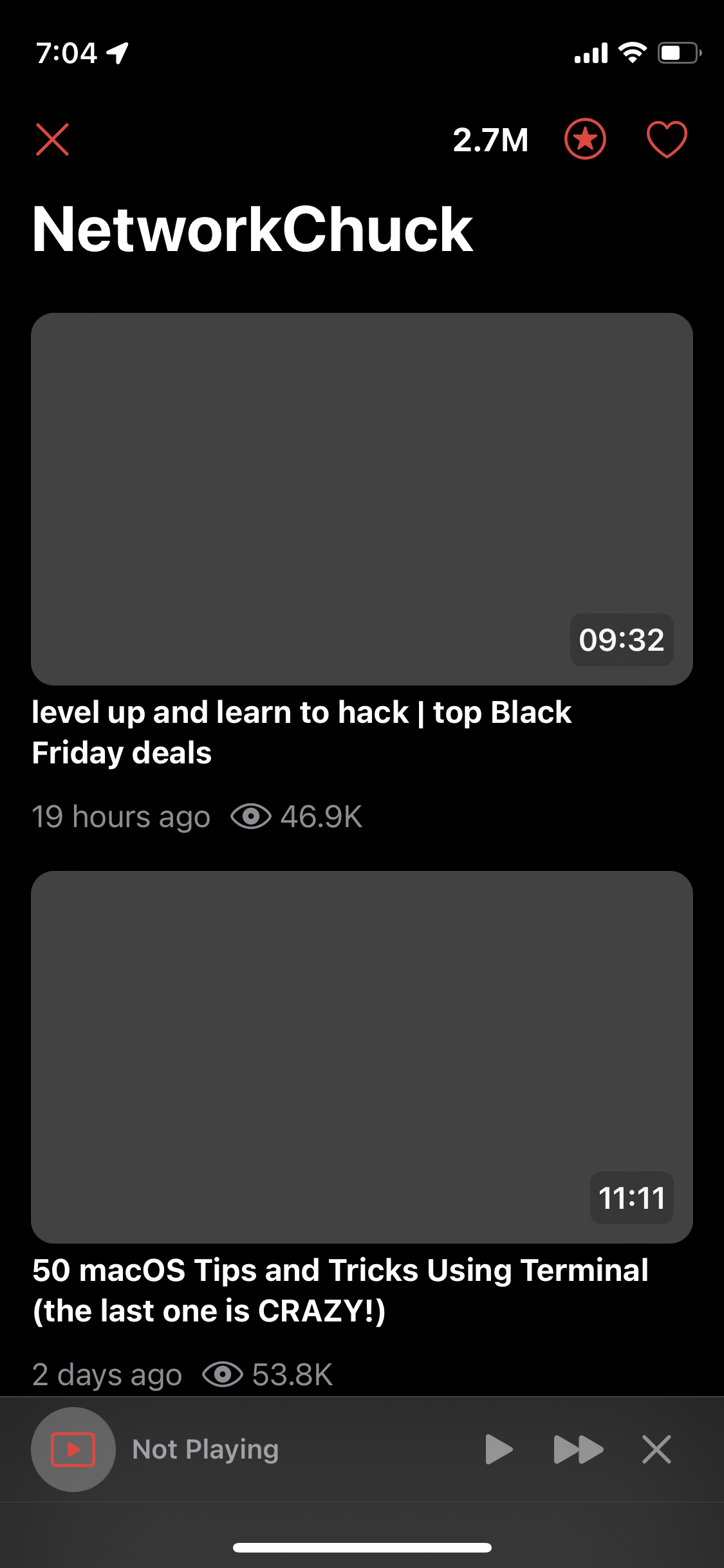Viewport: 724px width, 1568px height.
Task: Dismiss the Not Playing mini player
Action: click(656, 1450)
